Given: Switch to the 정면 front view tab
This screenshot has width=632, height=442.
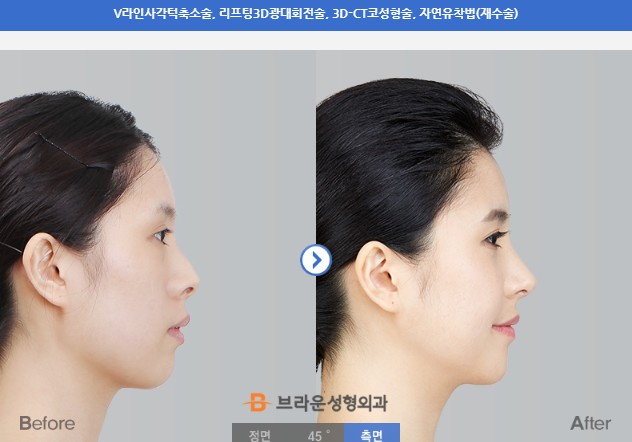Looking at the screenshot, I should coord(260,434).
